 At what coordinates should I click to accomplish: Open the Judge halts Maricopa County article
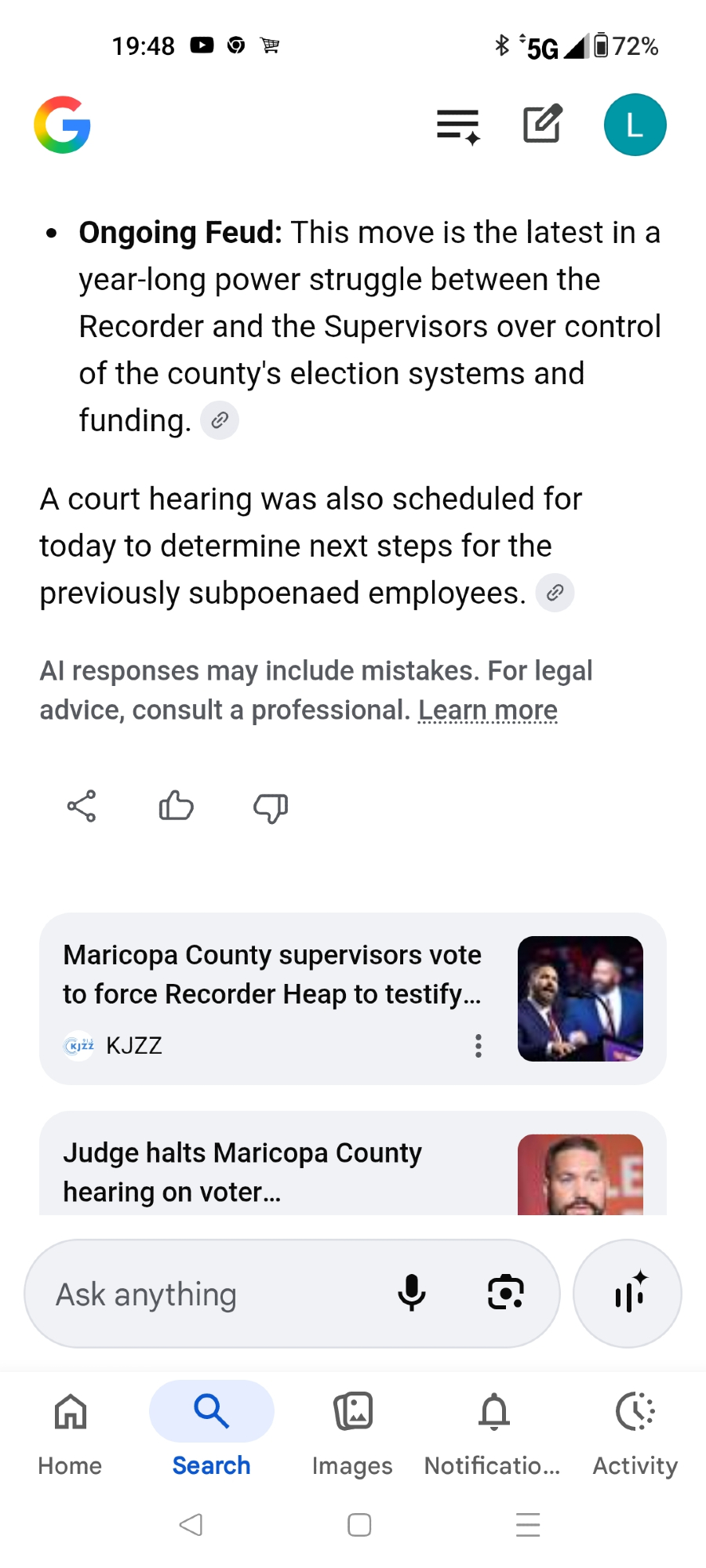coord(243,1172)
